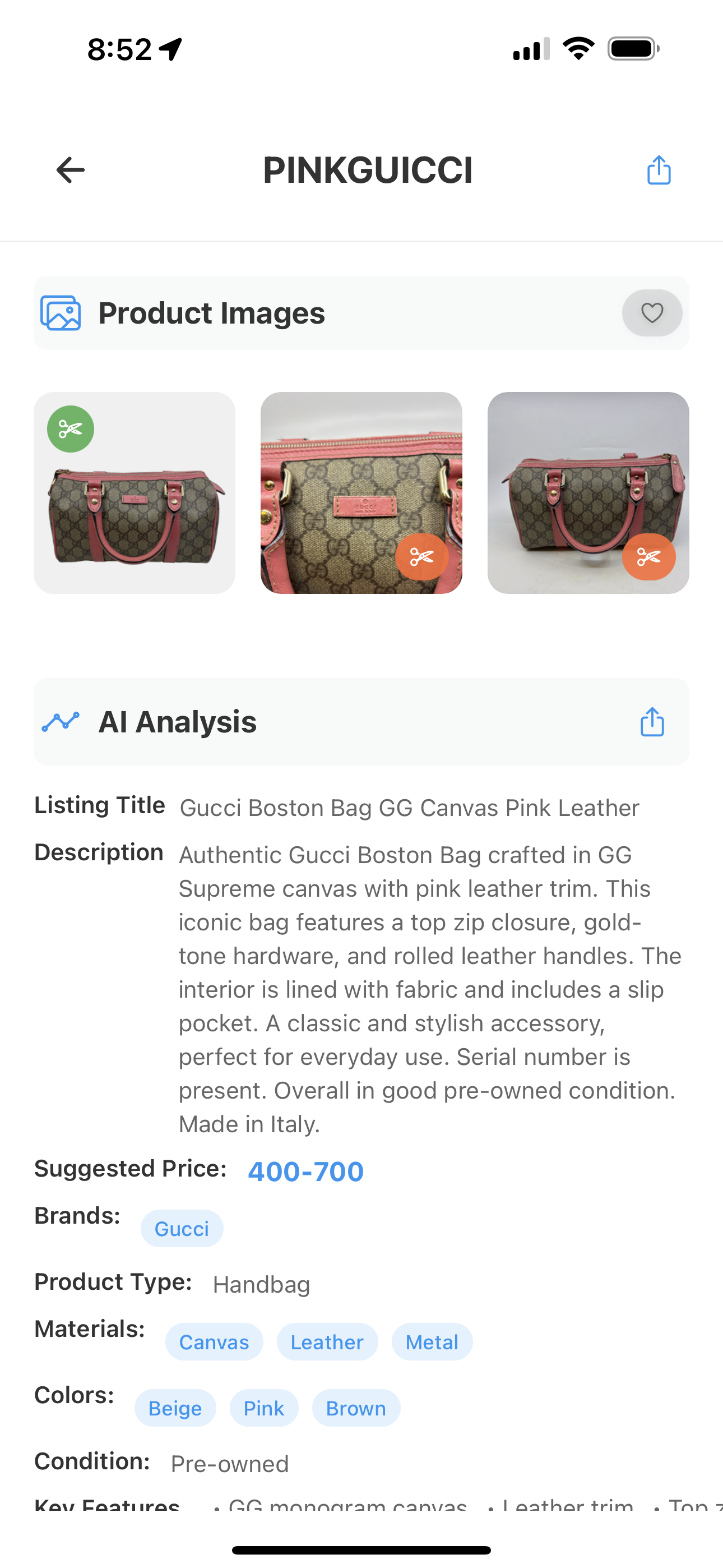723x1568 pixels.
Task: Tap the green scissors badge on first image
Action: (71, 429)
